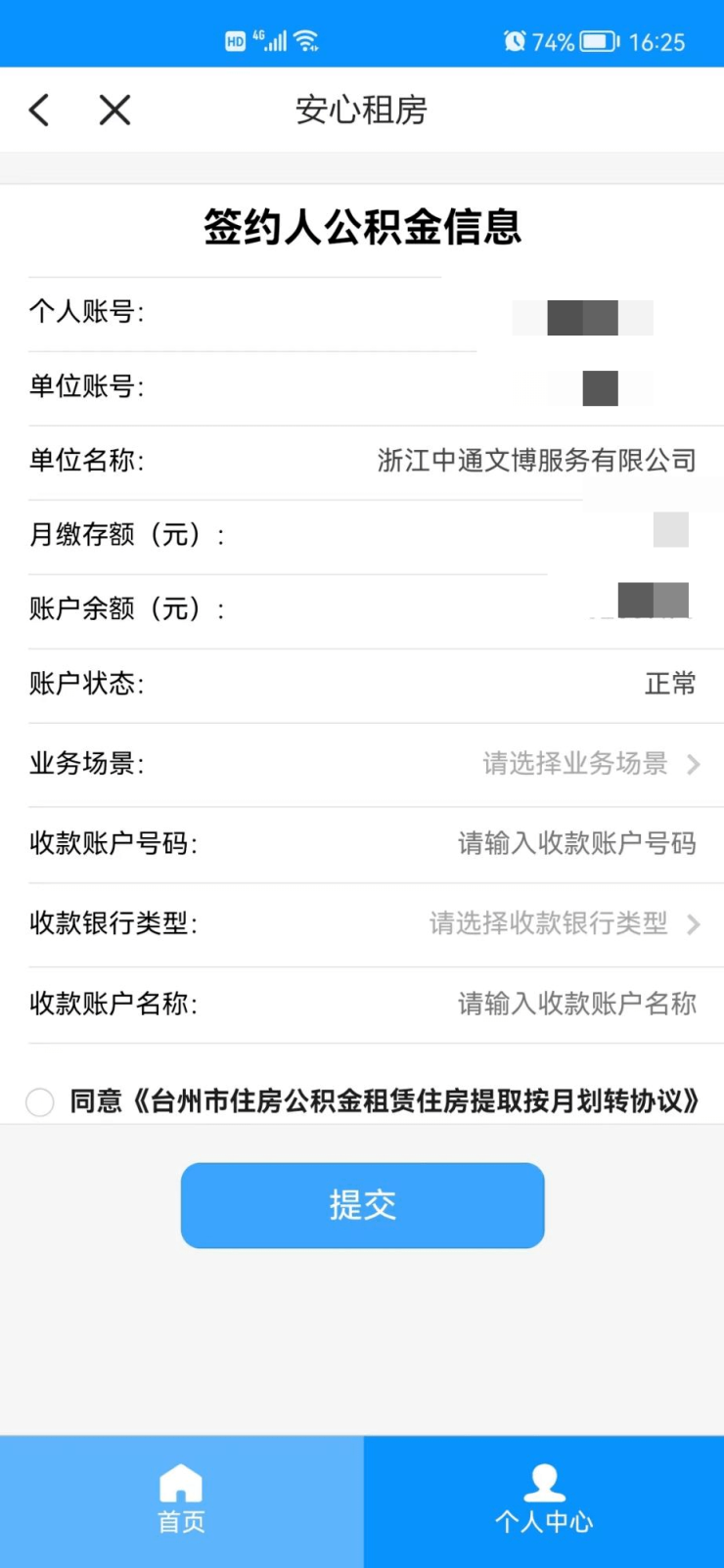Check the agreement checkbox for 按月划转协议
Screen dimensions: 724x1568
click(40, 1102)
